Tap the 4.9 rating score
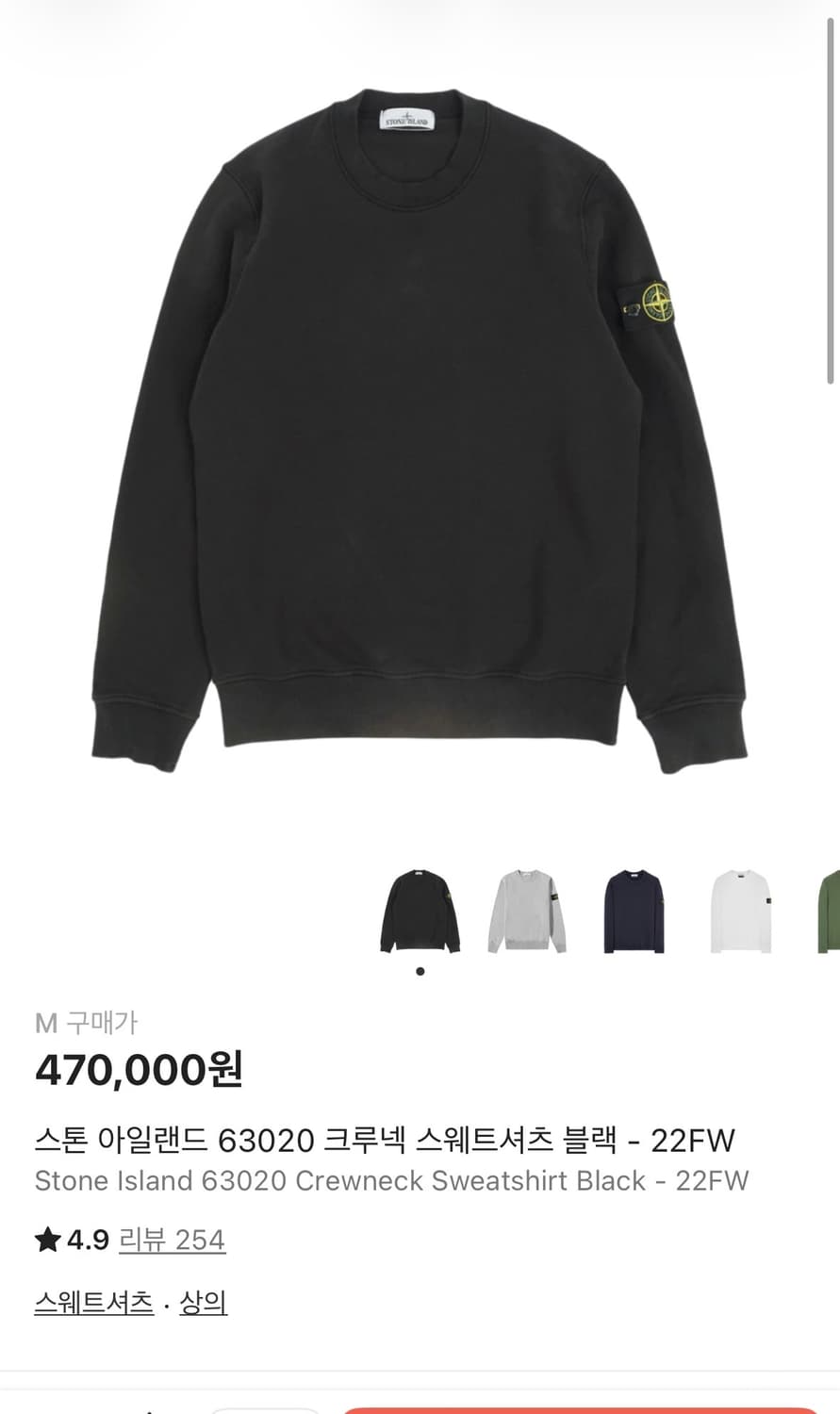This screenshot has width=840, height=1414. 87,1240
